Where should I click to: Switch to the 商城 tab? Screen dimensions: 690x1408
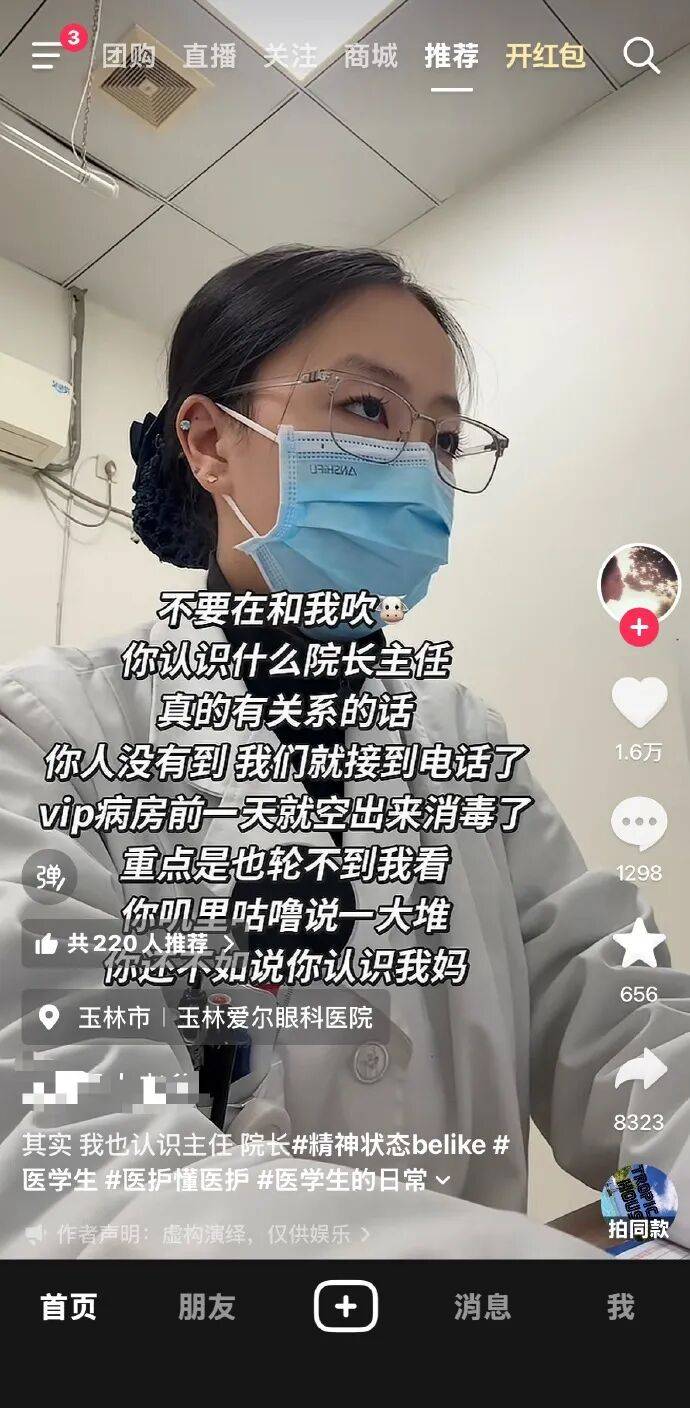coord(370,56)
